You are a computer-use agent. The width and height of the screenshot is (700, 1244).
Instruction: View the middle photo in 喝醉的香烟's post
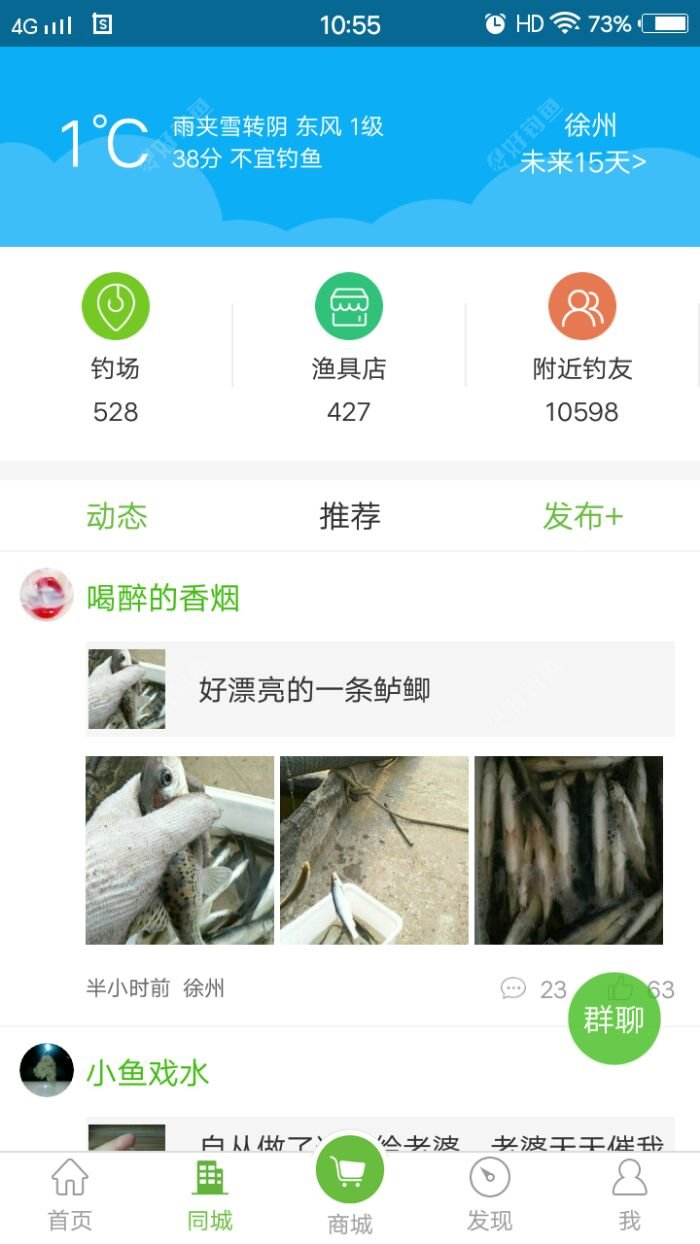374,850
